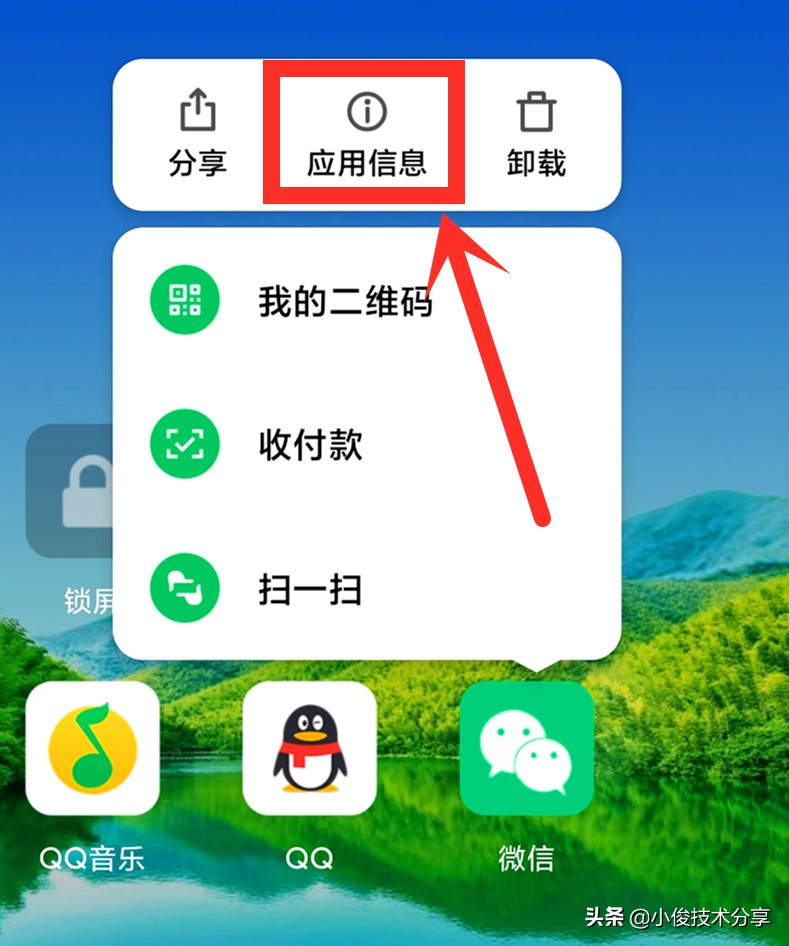Image resolution: width=789 pixels, height=946 pixels.
Task: Launch 收付款 payment shortcut
Action: 310,445
